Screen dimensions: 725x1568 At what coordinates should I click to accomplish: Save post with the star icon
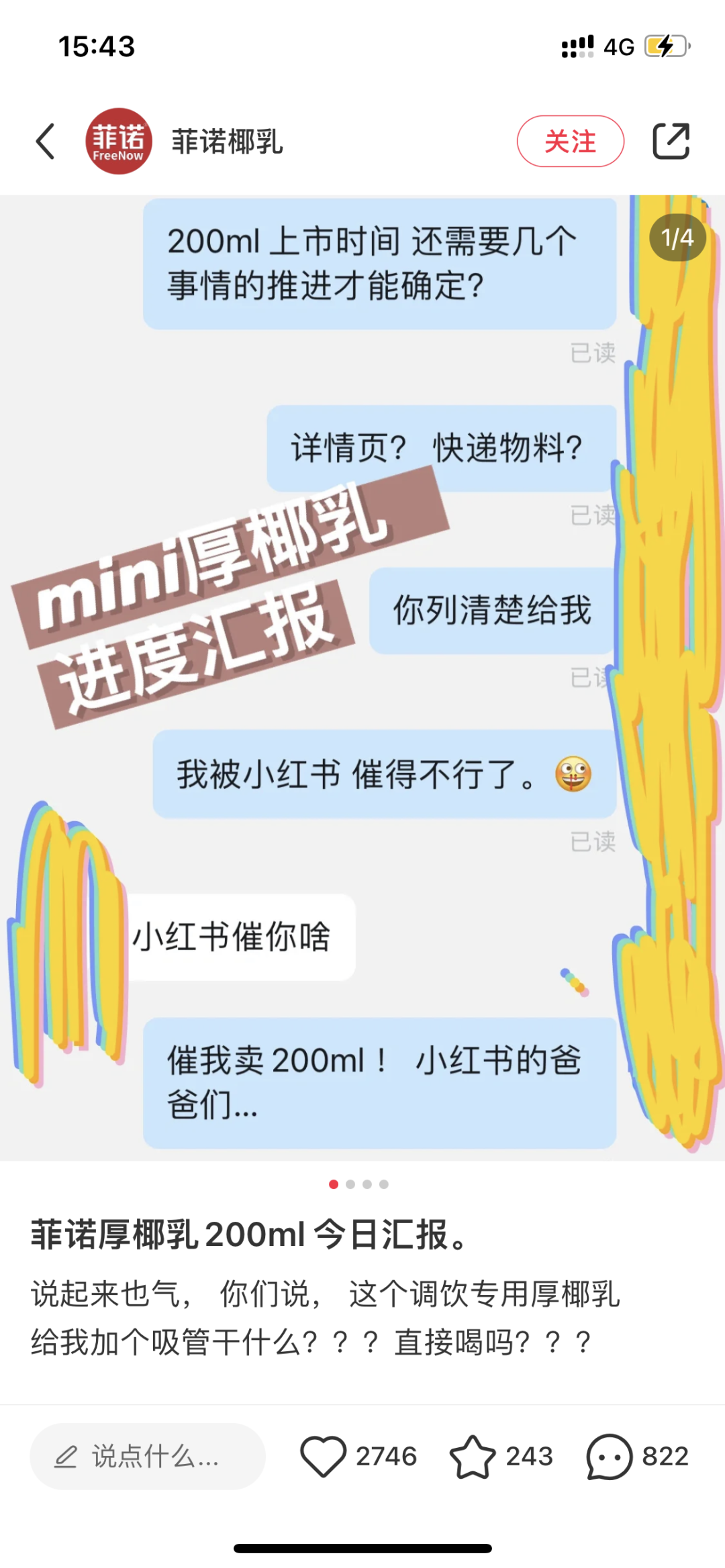pos(473,1457)
